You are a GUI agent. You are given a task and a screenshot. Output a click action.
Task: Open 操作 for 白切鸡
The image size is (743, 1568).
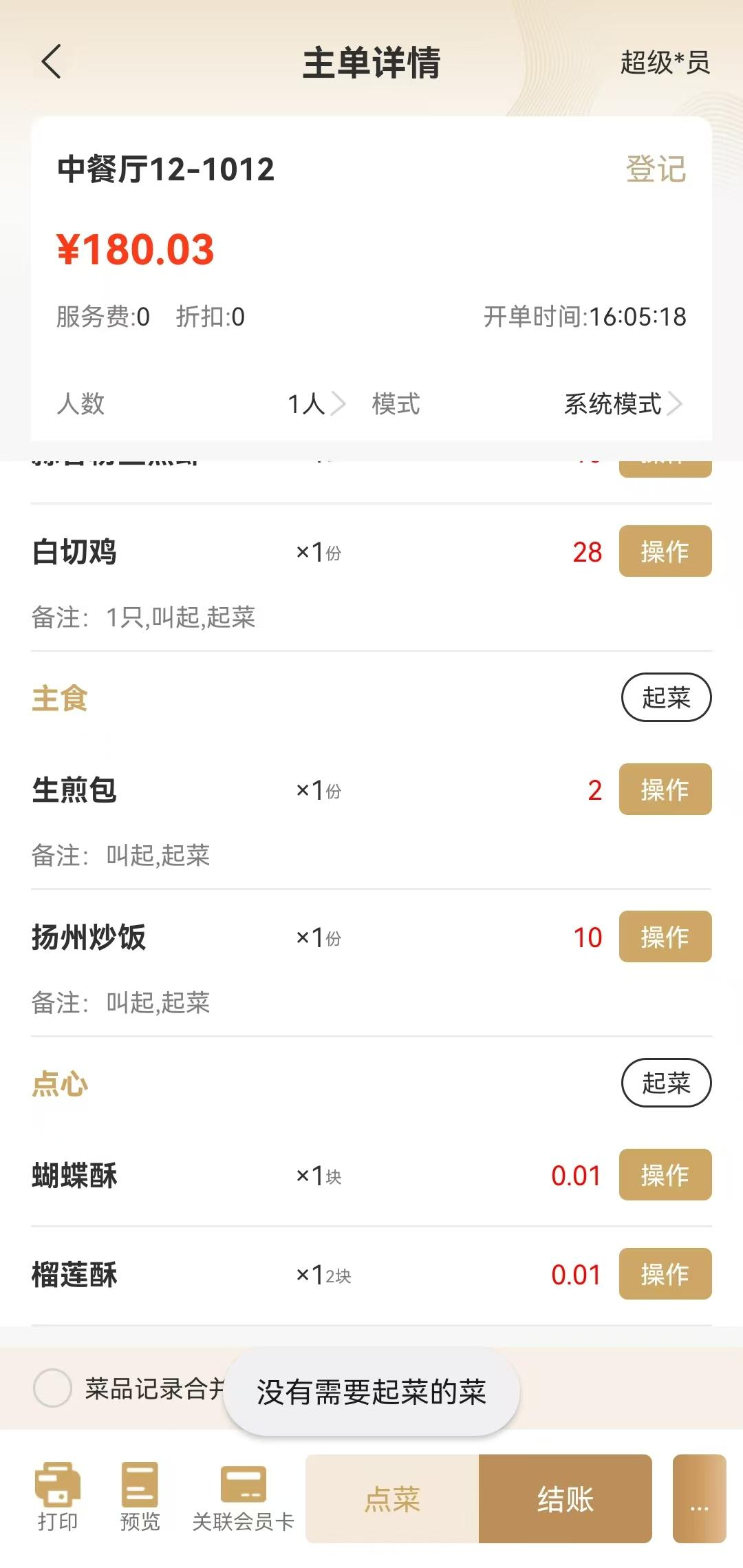[x=665, y=551]
